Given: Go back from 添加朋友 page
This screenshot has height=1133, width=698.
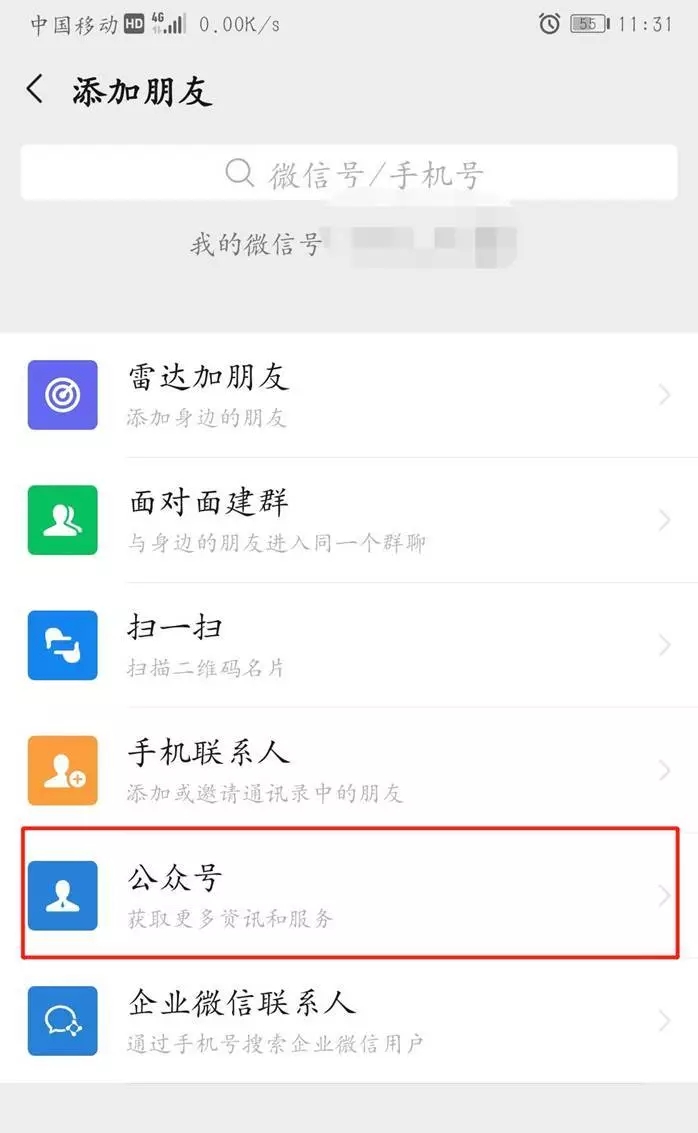Looking at the screenshot, I should click(35, 90).
